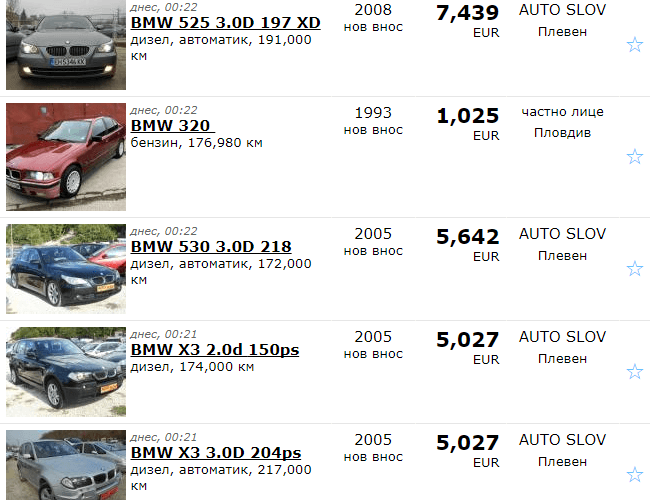Add the BMW 530 3.0D 218 to favorites
This screenshot has width=671, height=500.
coord(634,268)
